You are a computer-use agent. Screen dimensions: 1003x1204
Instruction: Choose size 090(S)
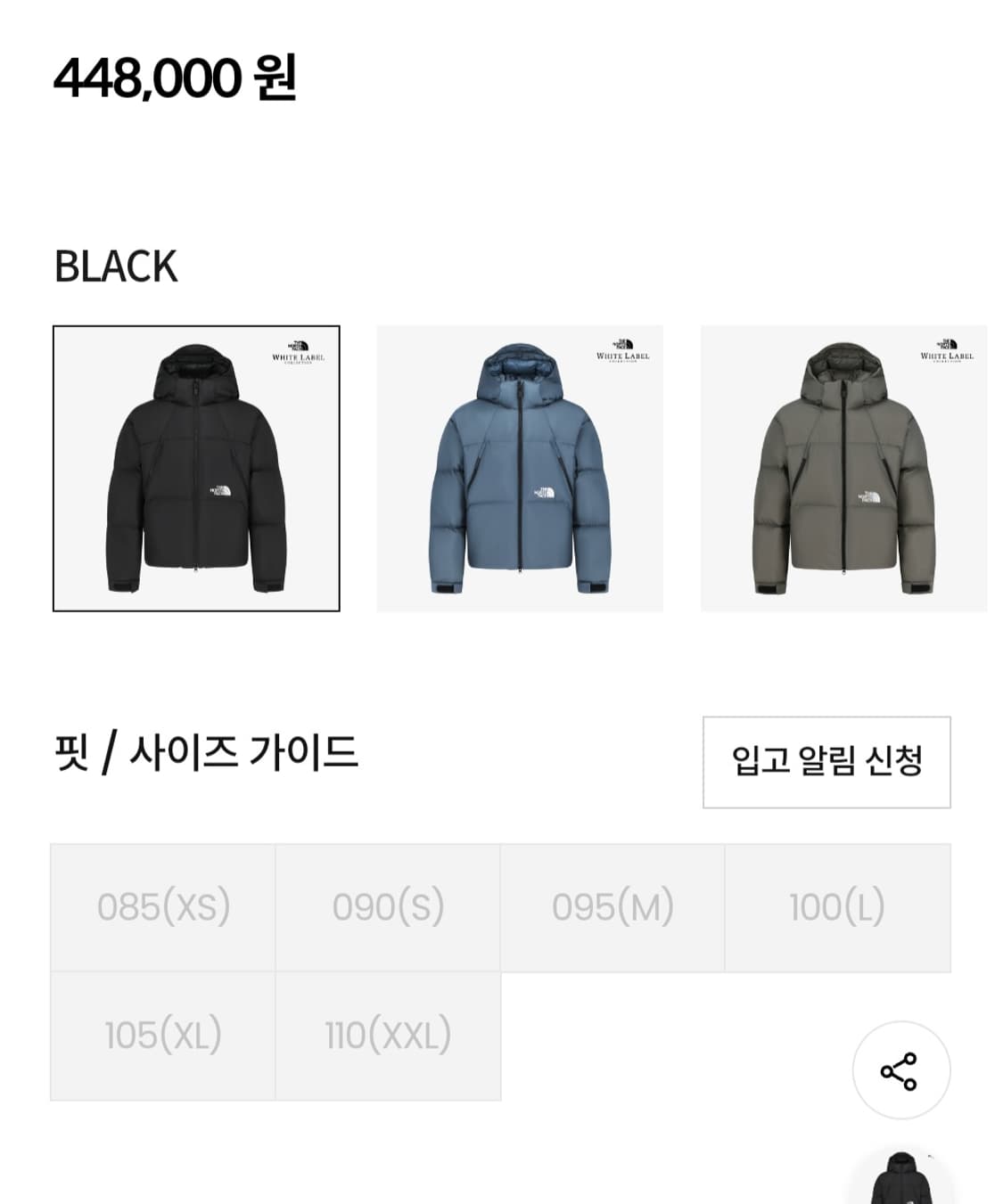coord(390,905)
